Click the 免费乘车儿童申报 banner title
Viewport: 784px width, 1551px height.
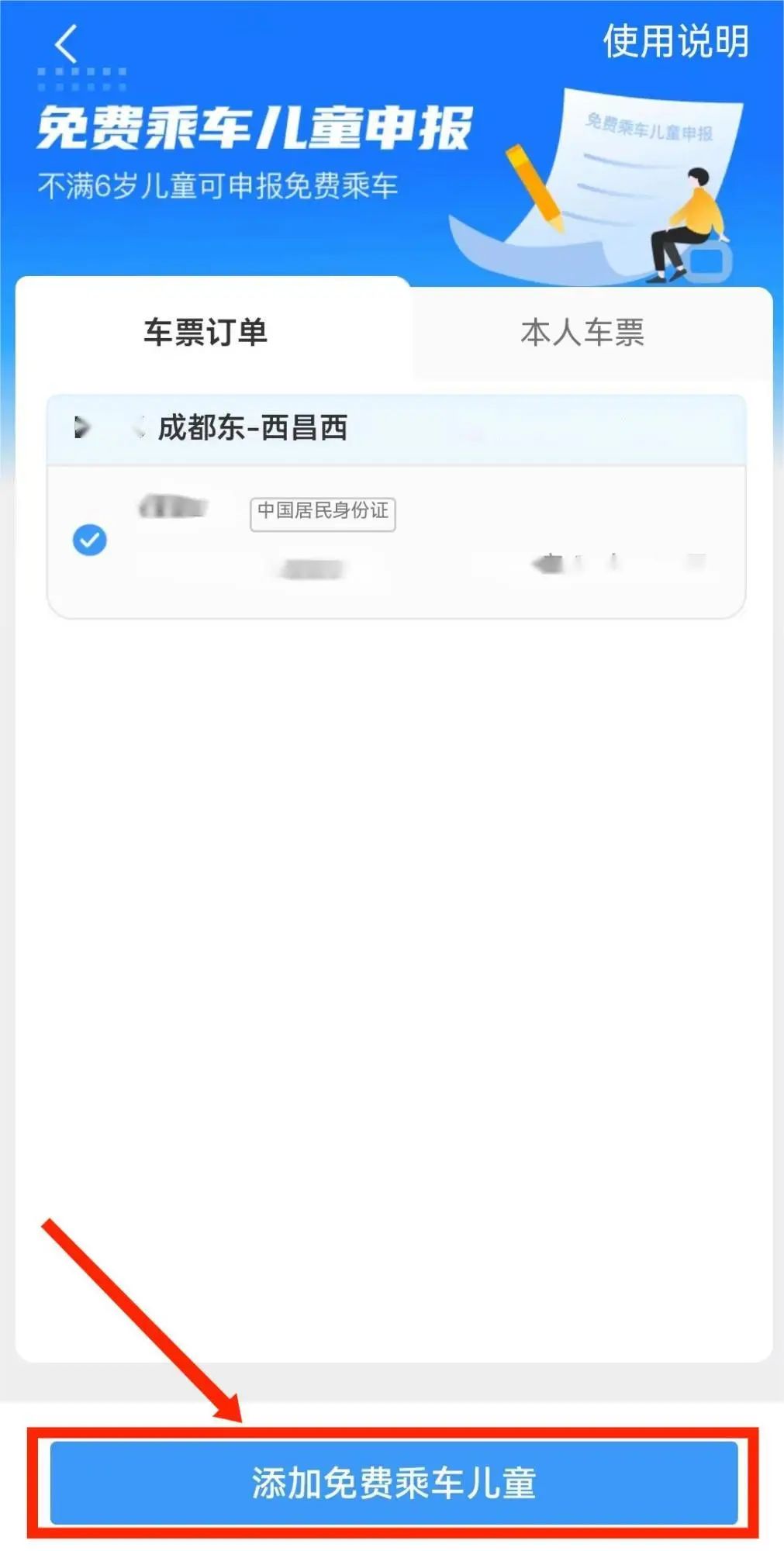[x=260, y=128]
